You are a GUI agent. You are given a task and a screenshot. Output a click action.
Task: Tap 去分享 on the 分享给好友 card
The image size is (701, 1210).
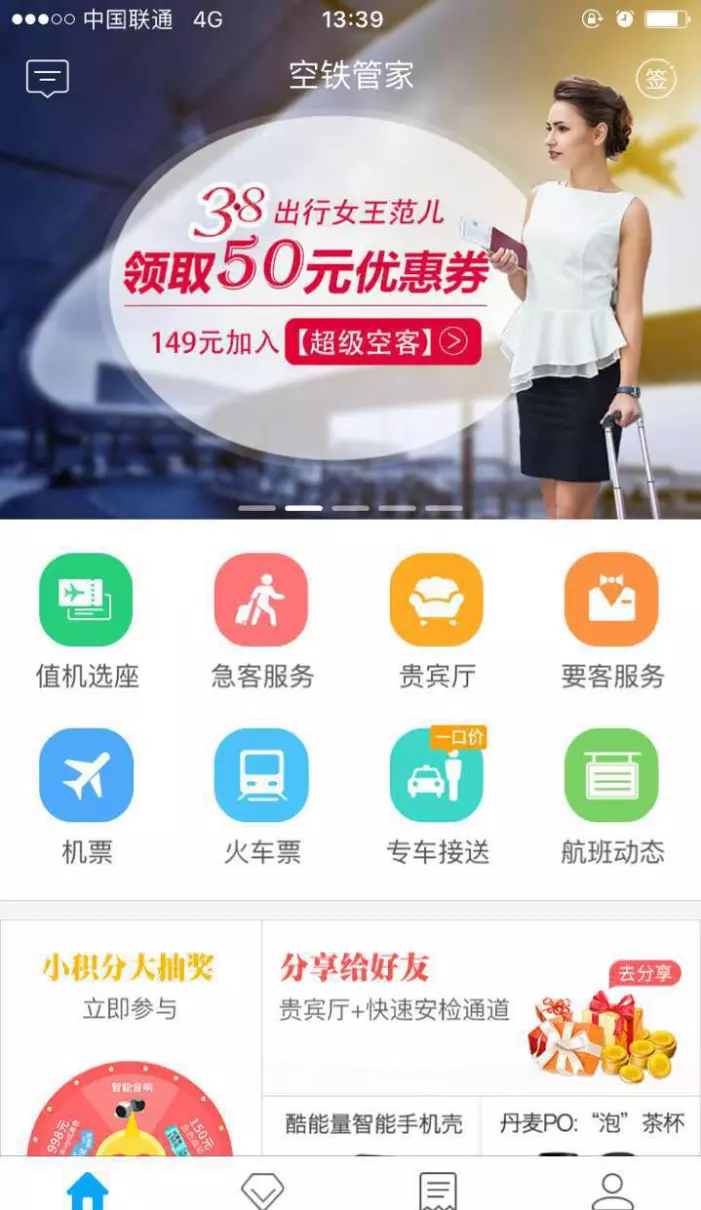pyautogui.click(x=646, y=974)
